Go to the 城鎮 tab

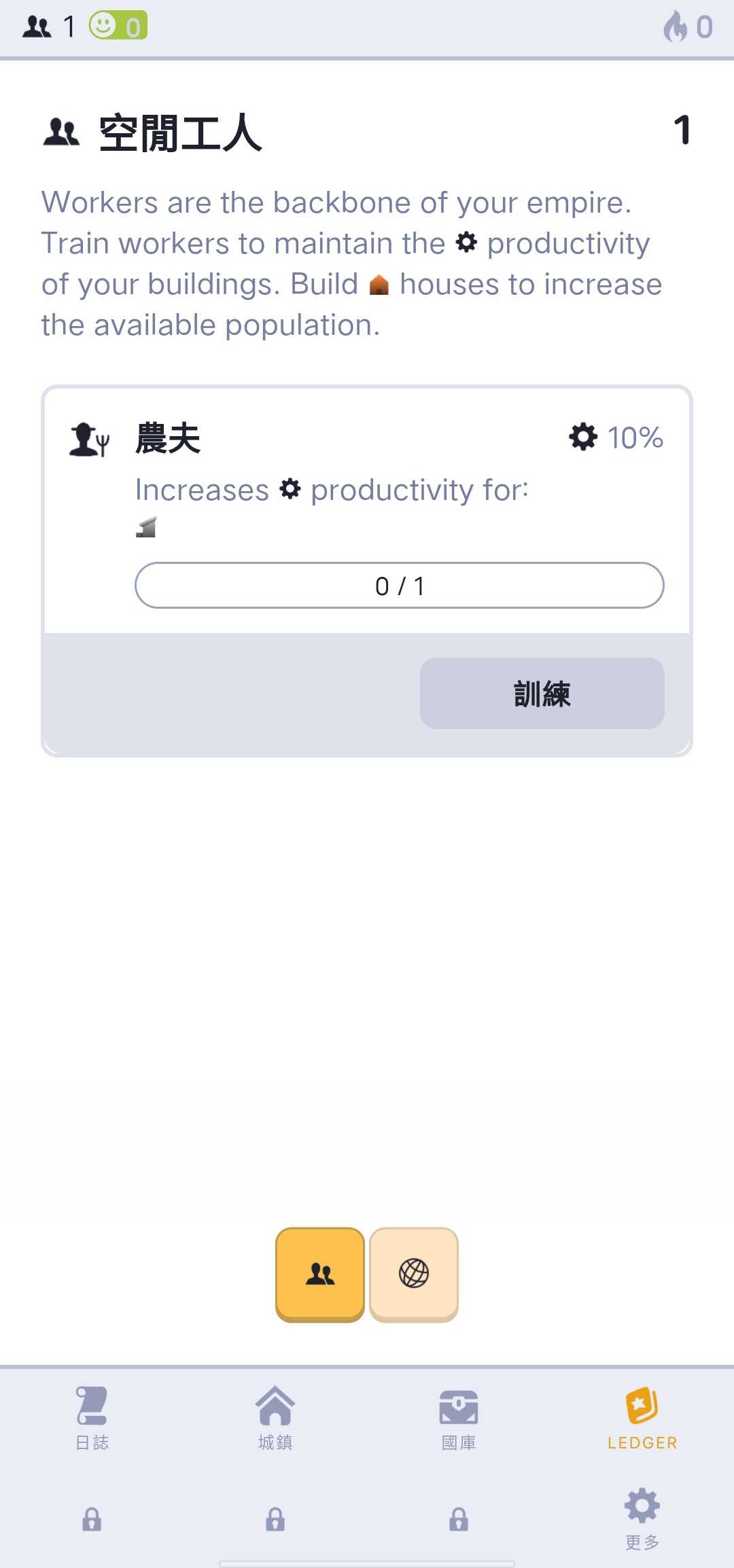[x=275, y=1417]
